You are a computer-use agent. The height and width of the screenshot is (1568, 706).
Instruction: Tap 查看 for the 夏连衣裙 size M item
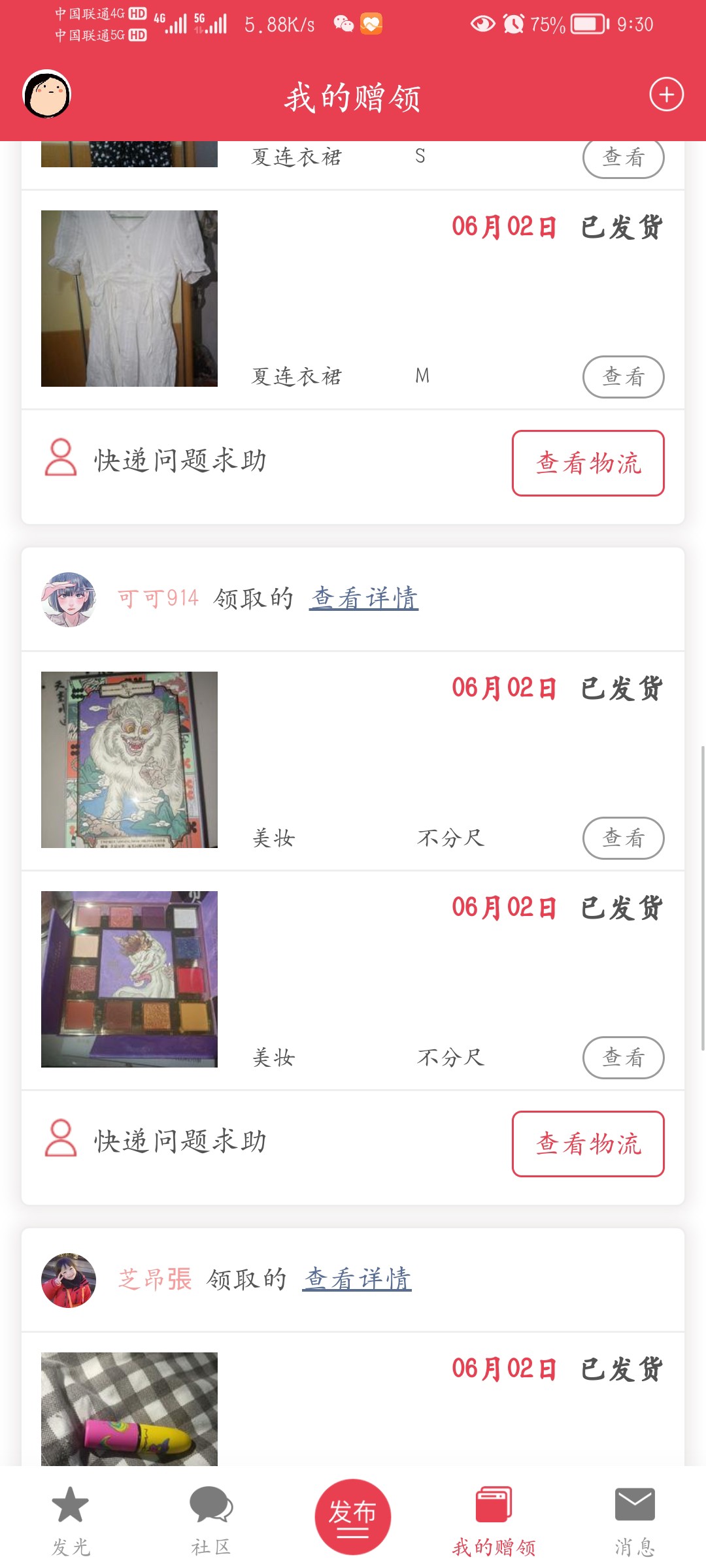(623, 376)
